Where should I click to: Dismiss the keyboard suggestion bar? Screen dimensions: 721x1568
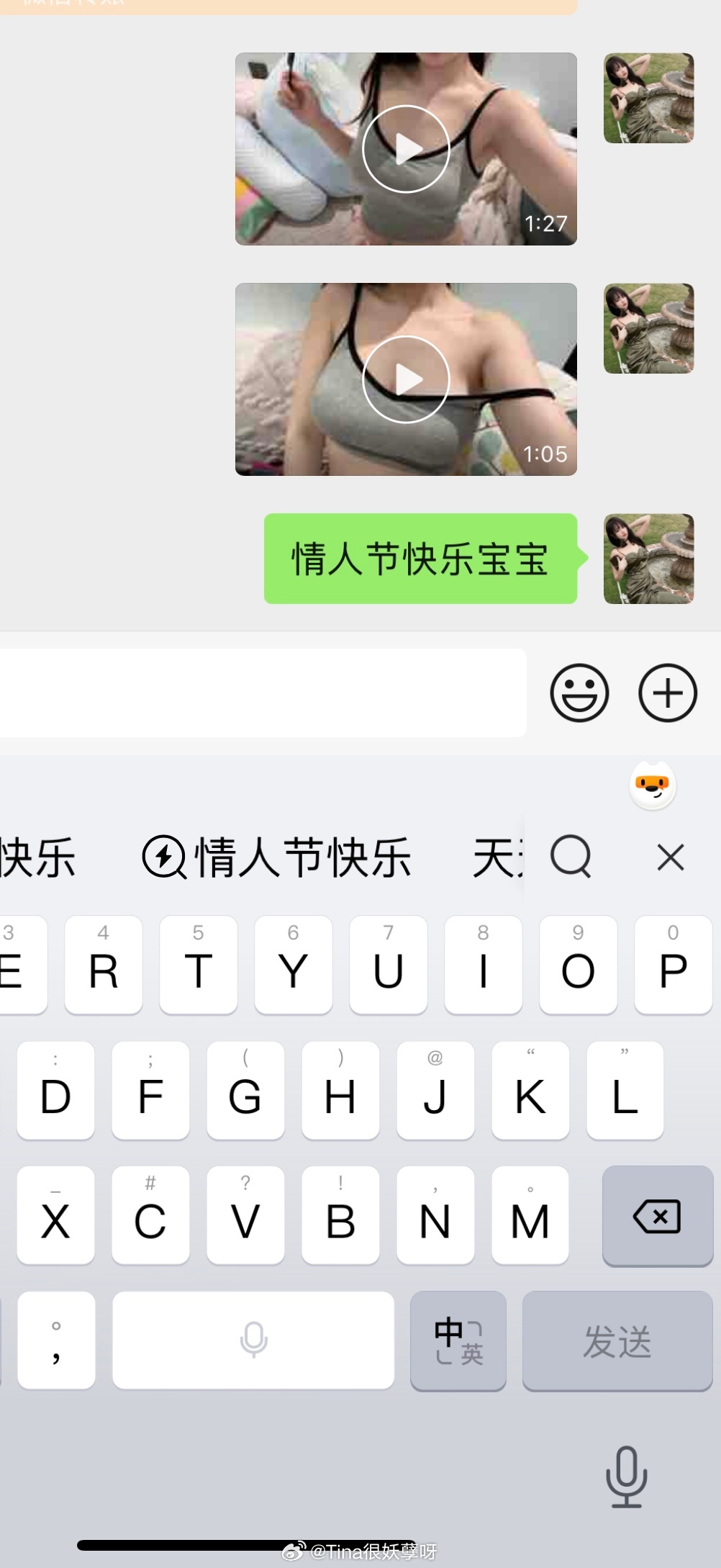click(x=671, y=857)
